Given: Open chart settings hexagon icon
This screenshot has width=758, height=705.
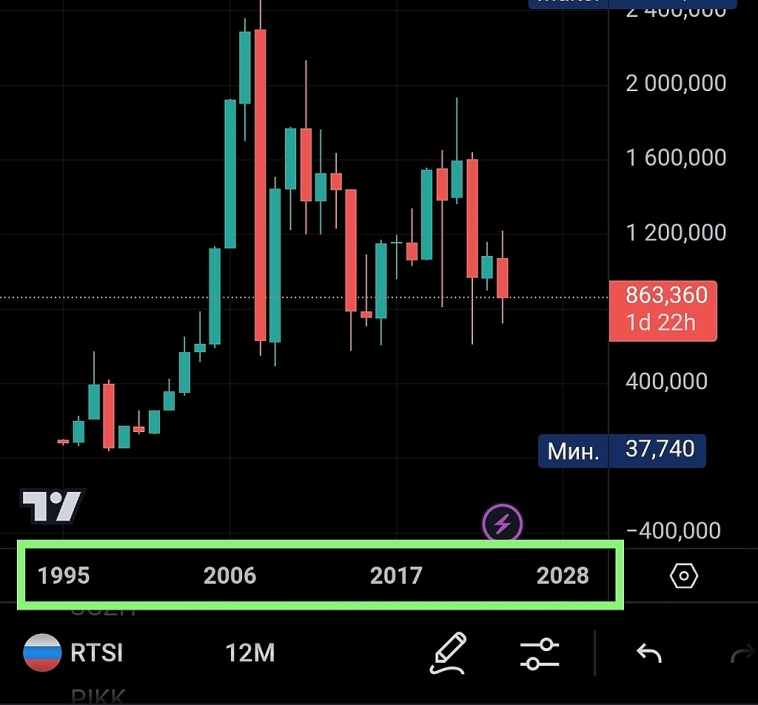Looking at the screenshot, I should pos(684,575).
